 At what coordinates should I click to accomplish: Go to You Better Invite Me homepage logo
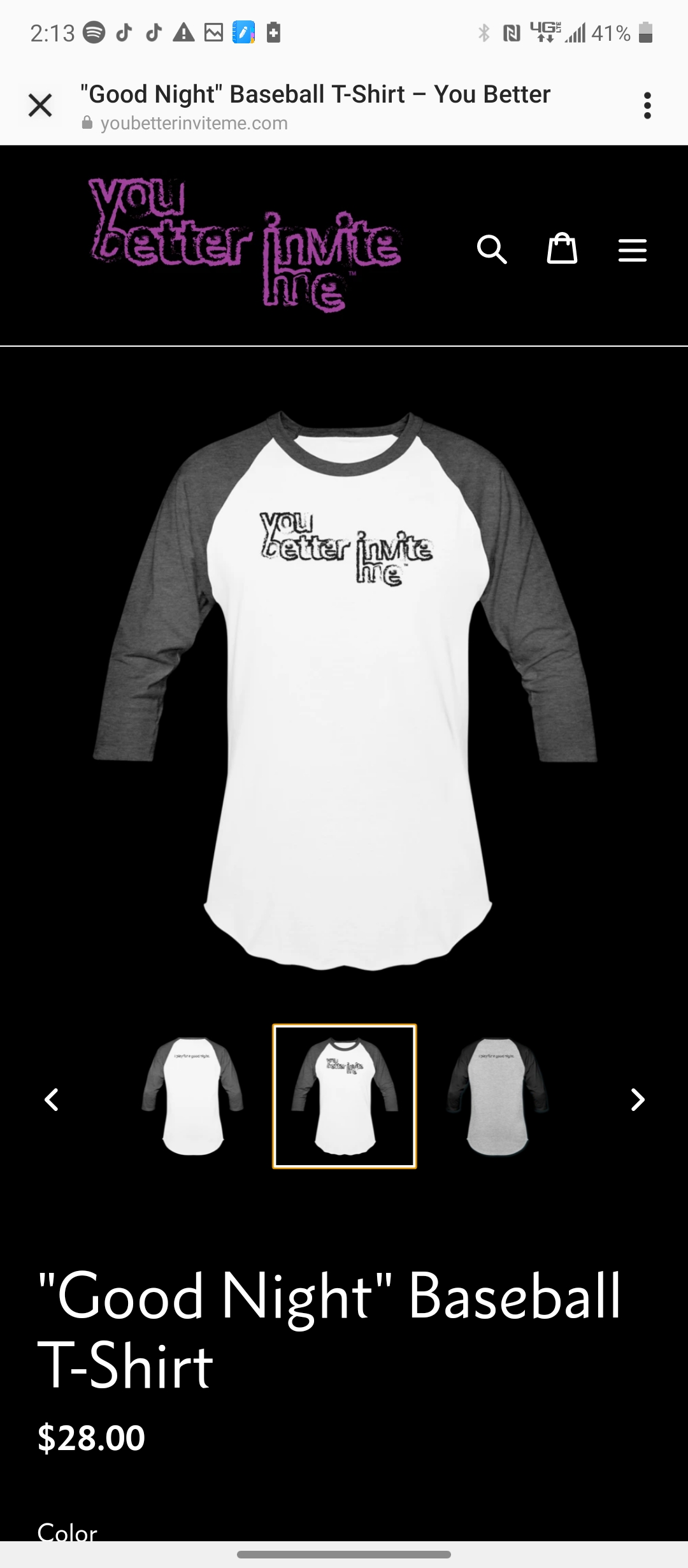coord(245,245)
